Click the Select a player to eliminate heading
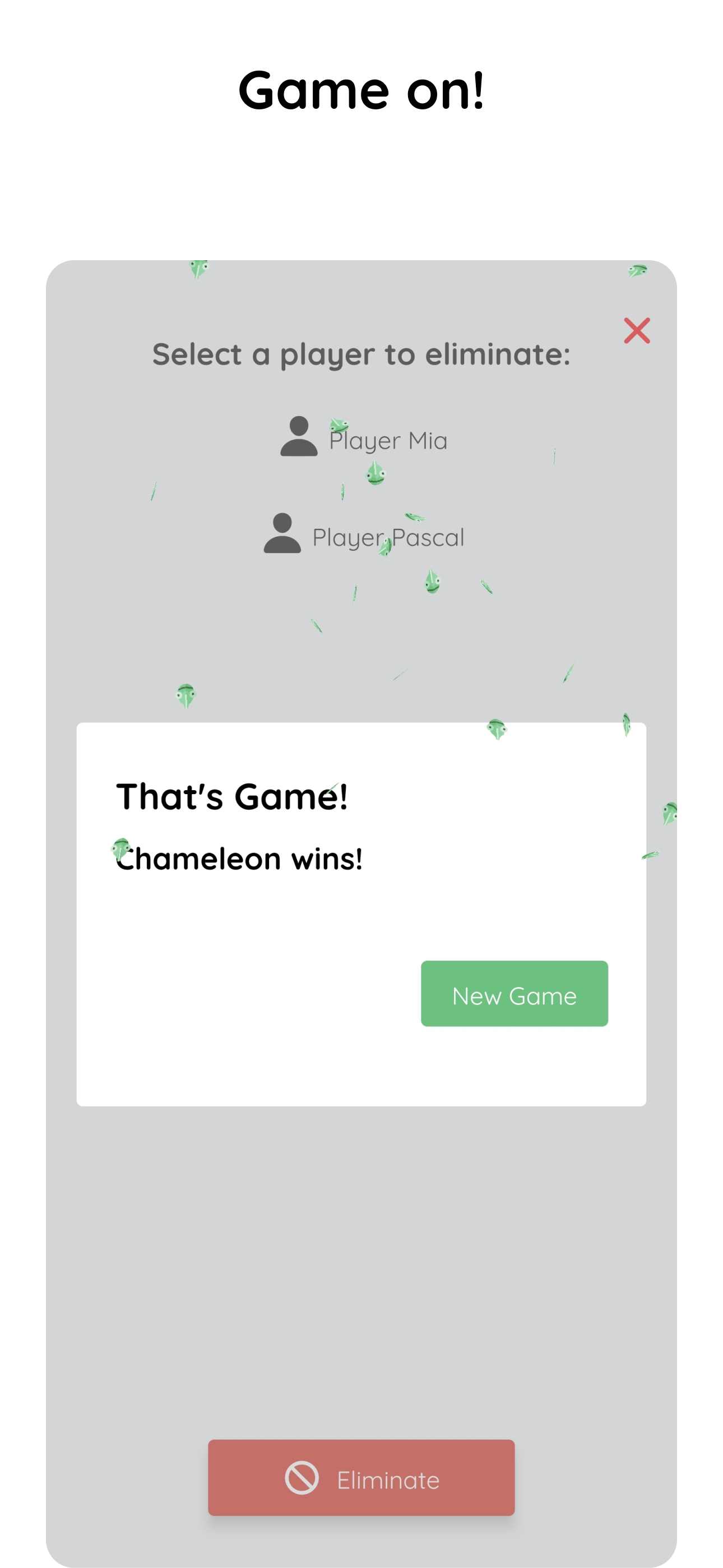 361,354
